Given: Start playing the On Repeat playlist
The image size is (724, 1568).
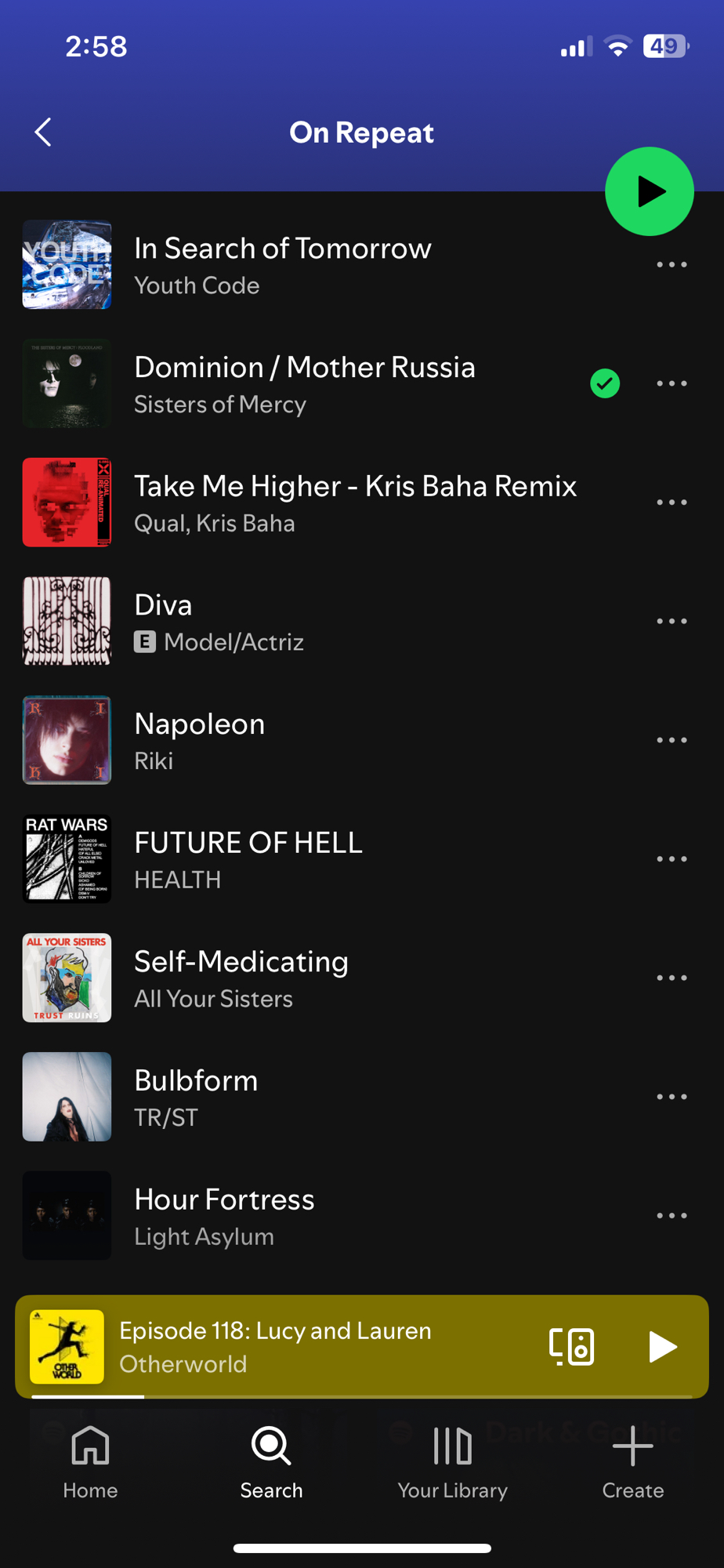Looking at the screenshot, I should (649, 191).
